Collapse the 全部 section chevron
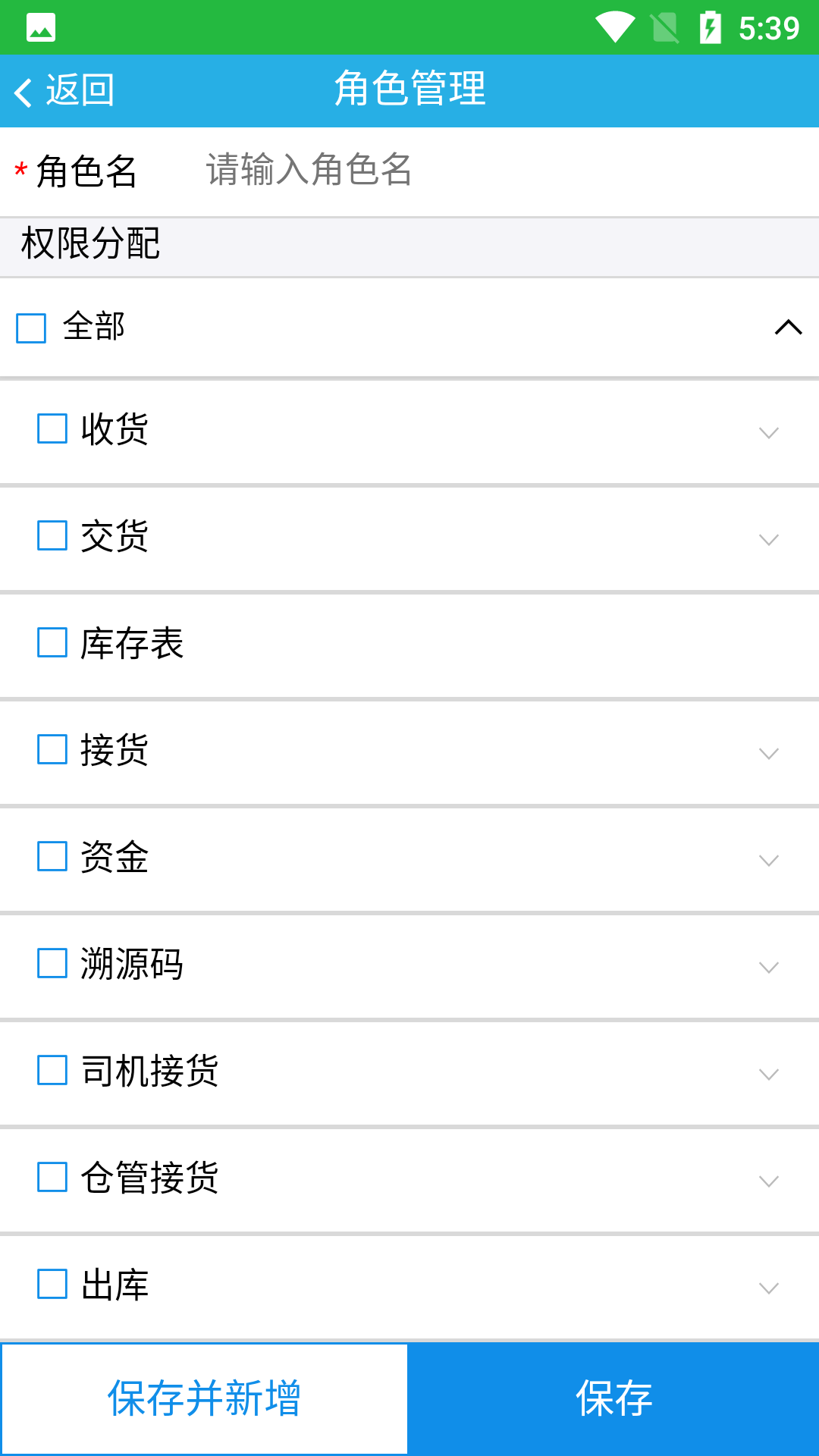Screen dimensions: 819x1456 point(786,328)
